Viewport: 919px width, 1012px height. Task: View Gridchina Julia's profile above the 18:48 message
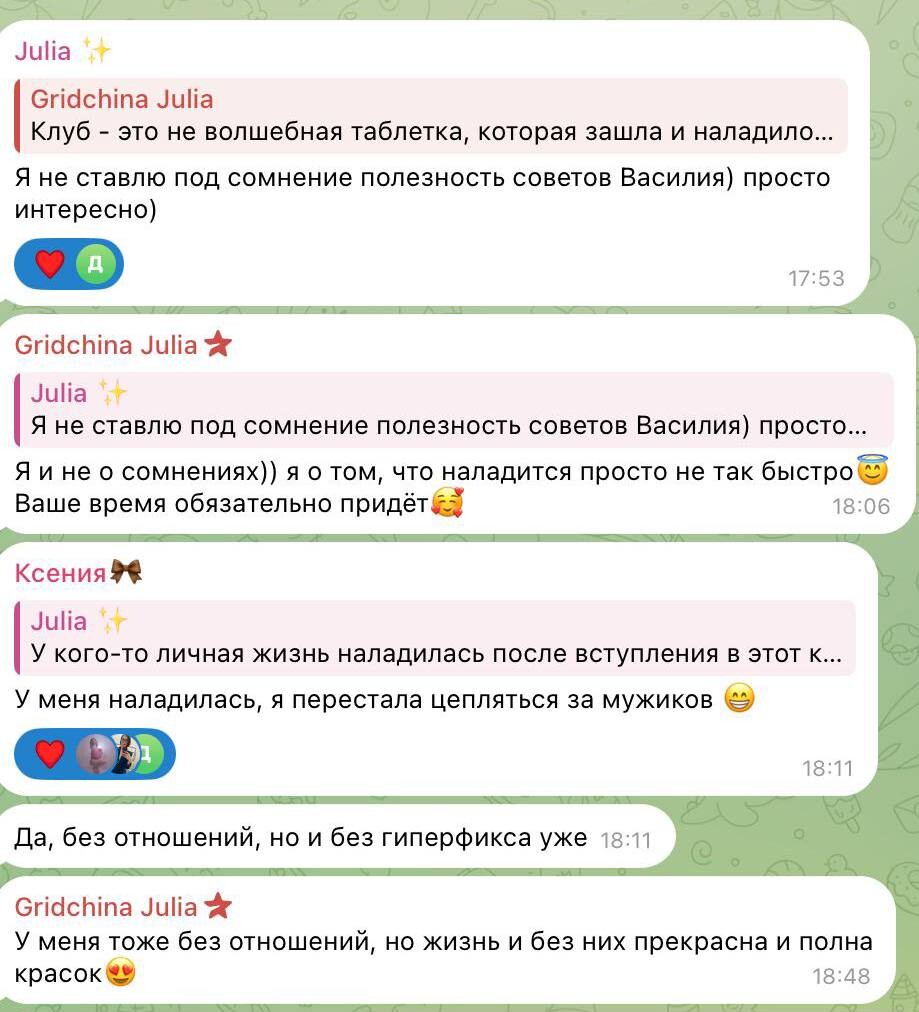pos(106,907)
